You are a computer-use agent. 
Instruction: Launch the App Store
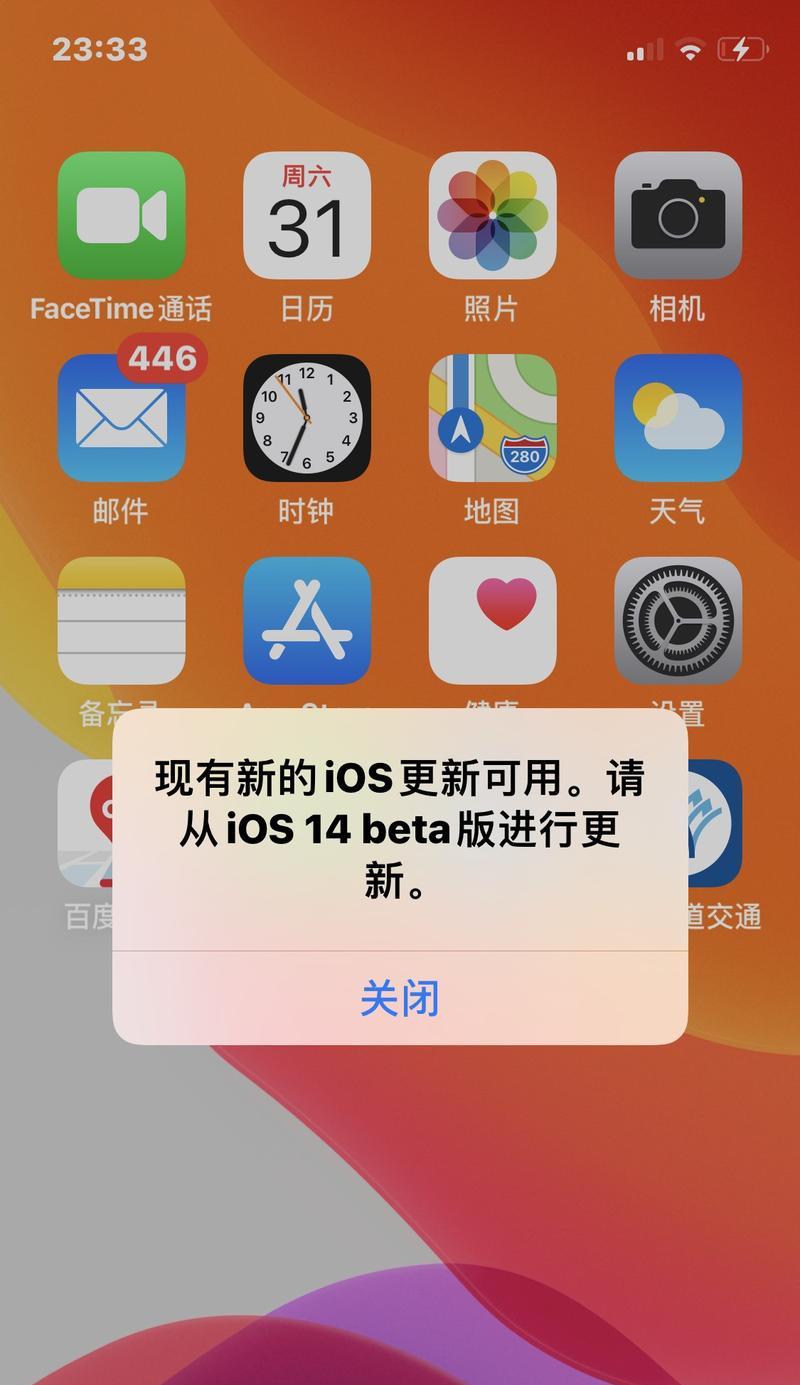[306, 620]
